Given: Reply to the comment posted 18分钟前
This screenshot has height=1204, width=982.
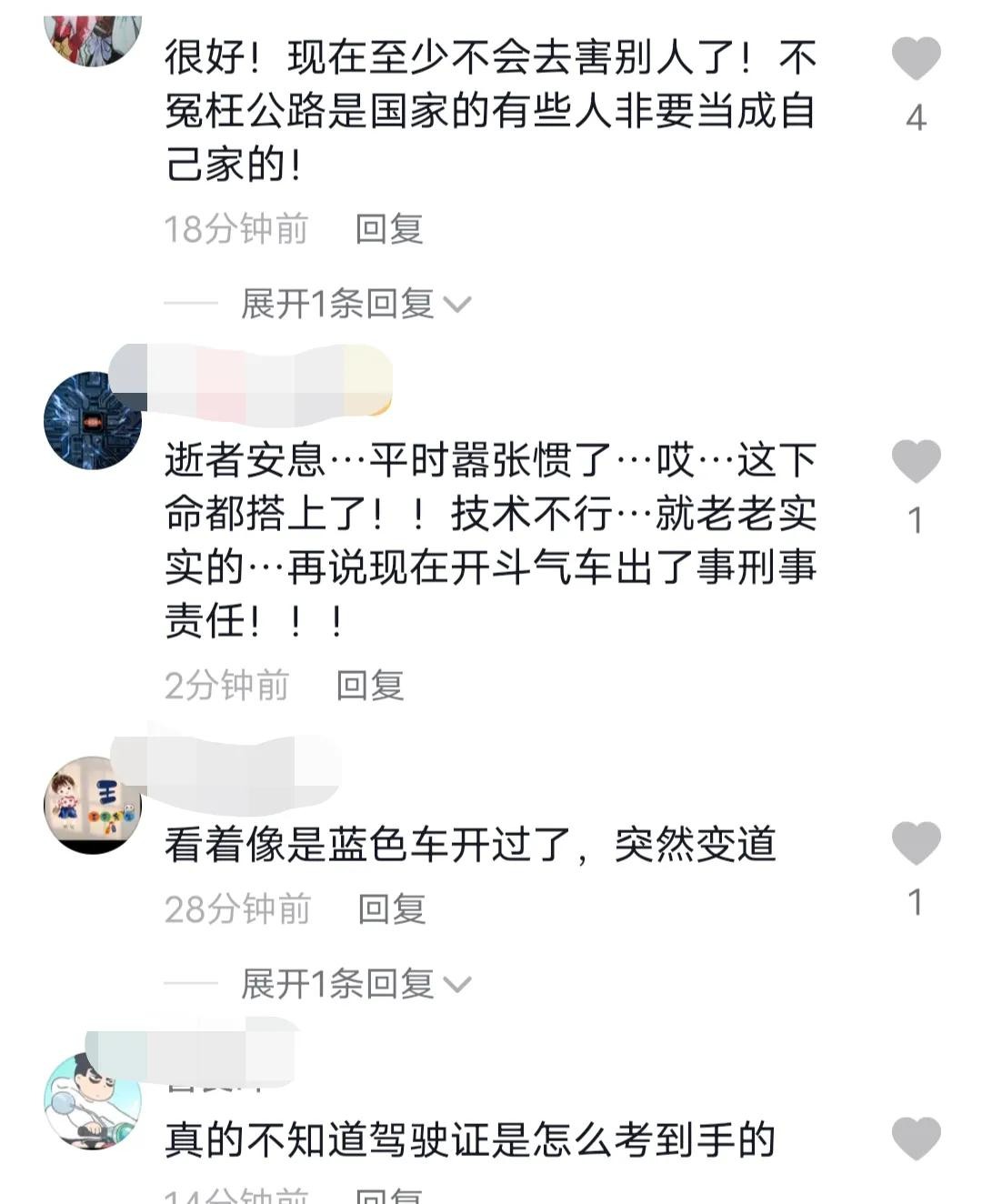Looking at the screenshot, I should 389,229.
